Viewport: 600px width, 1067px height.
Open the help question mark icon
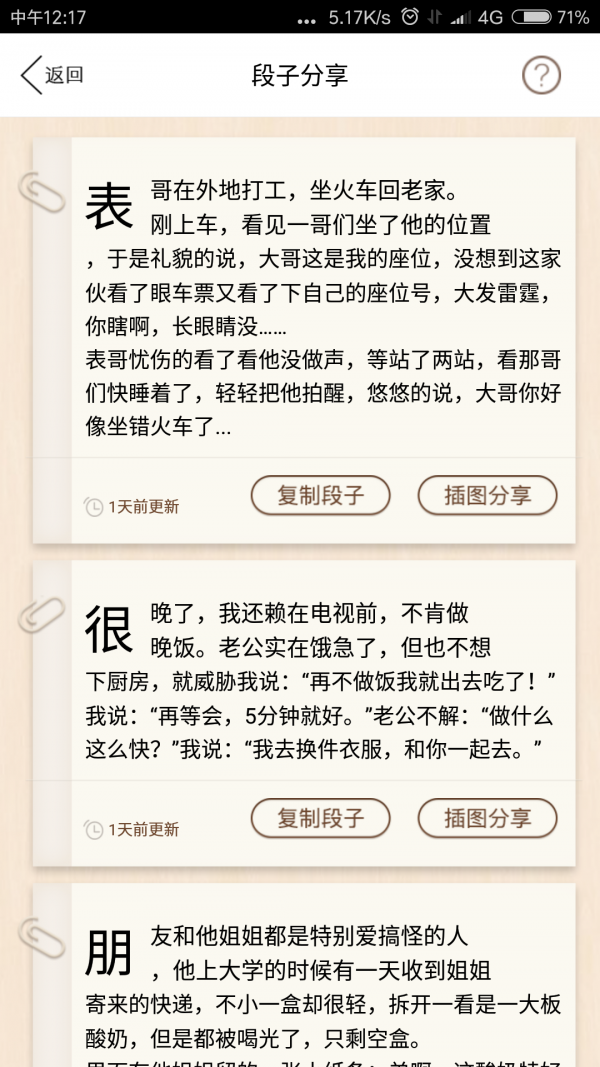pos(541,75)
